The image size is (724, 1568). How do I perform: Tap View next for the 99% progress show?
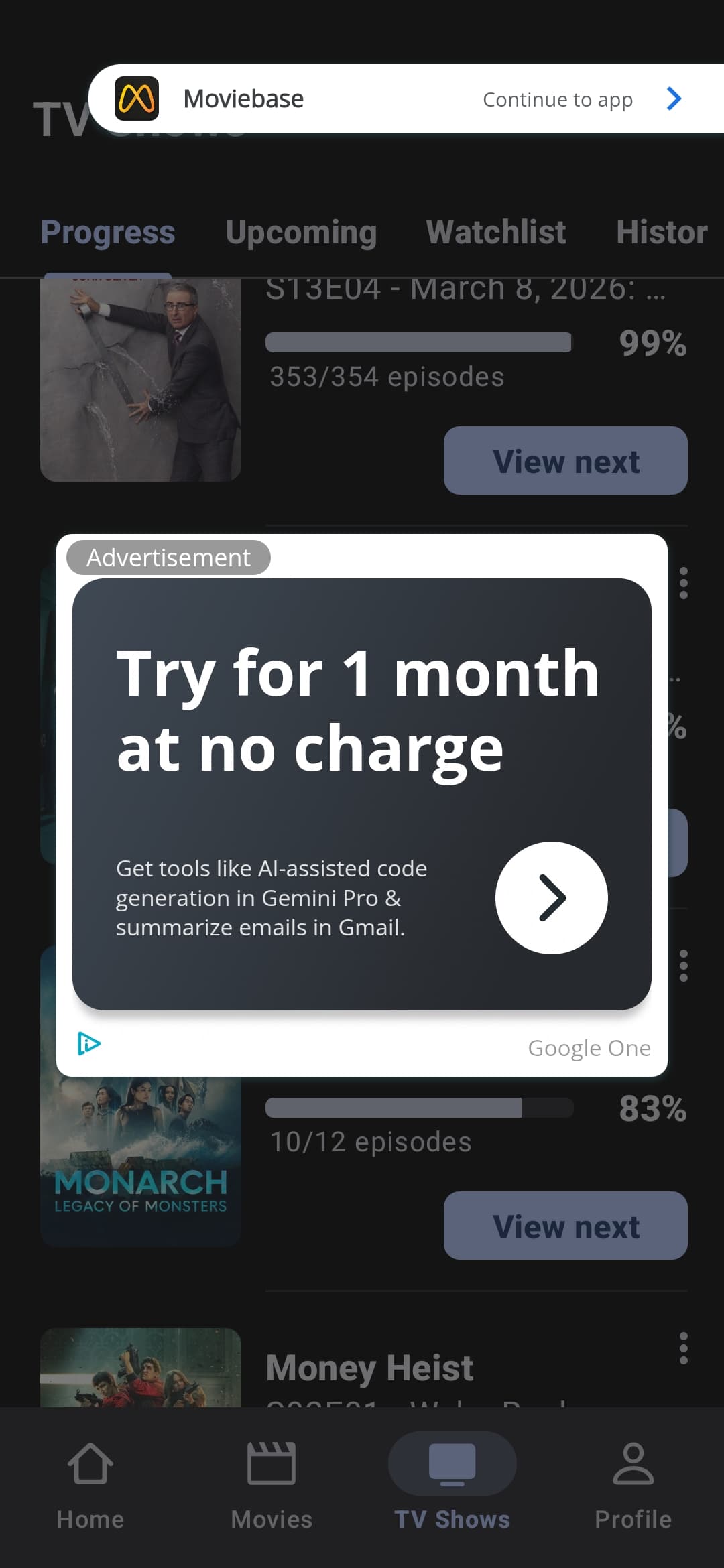pos(565,461)
